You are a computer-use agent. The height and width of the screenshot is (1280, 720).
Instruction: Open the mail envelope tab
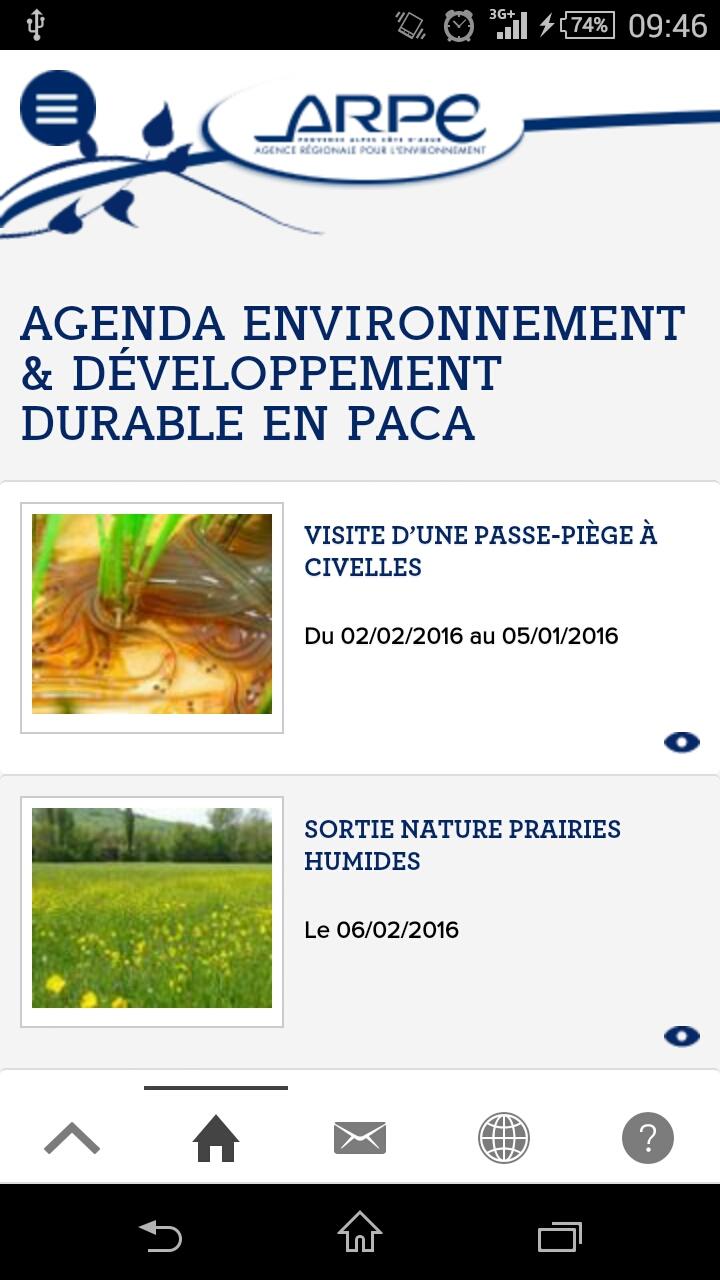pos(360,1138)
